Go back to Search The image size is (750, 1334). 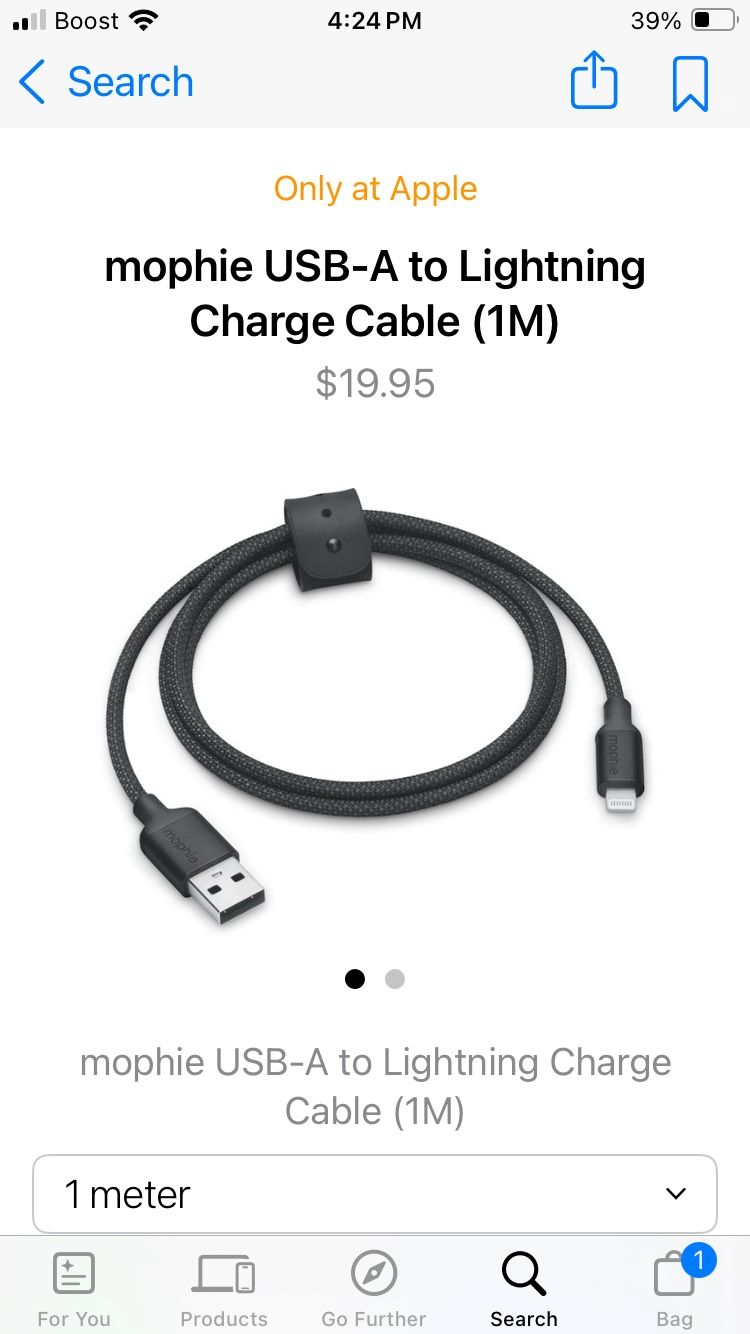[x=105, y=82]
